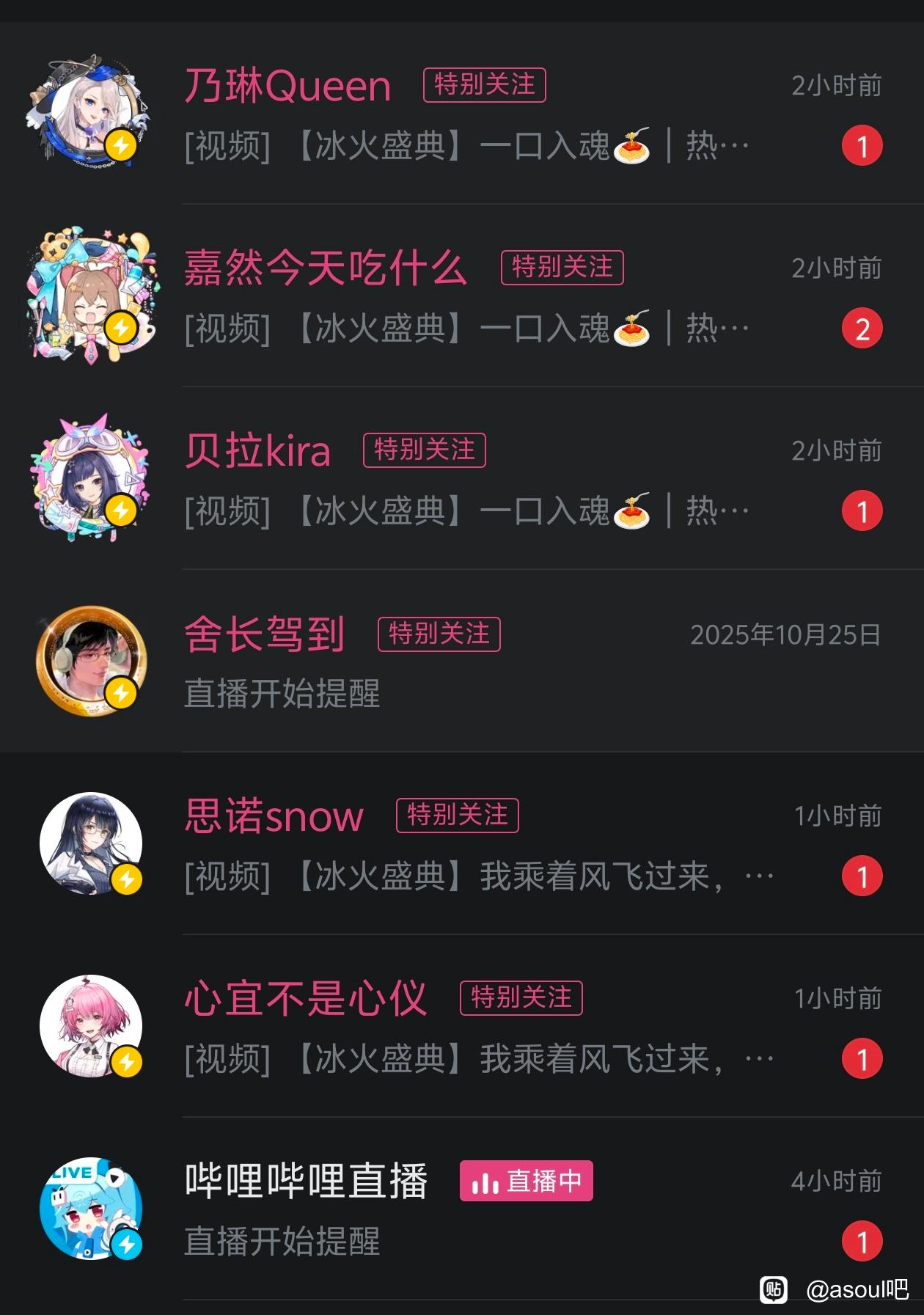Select the 思诺snow conversation
The height and width of the screenshot is (1315, 924).
pos(469,844)
